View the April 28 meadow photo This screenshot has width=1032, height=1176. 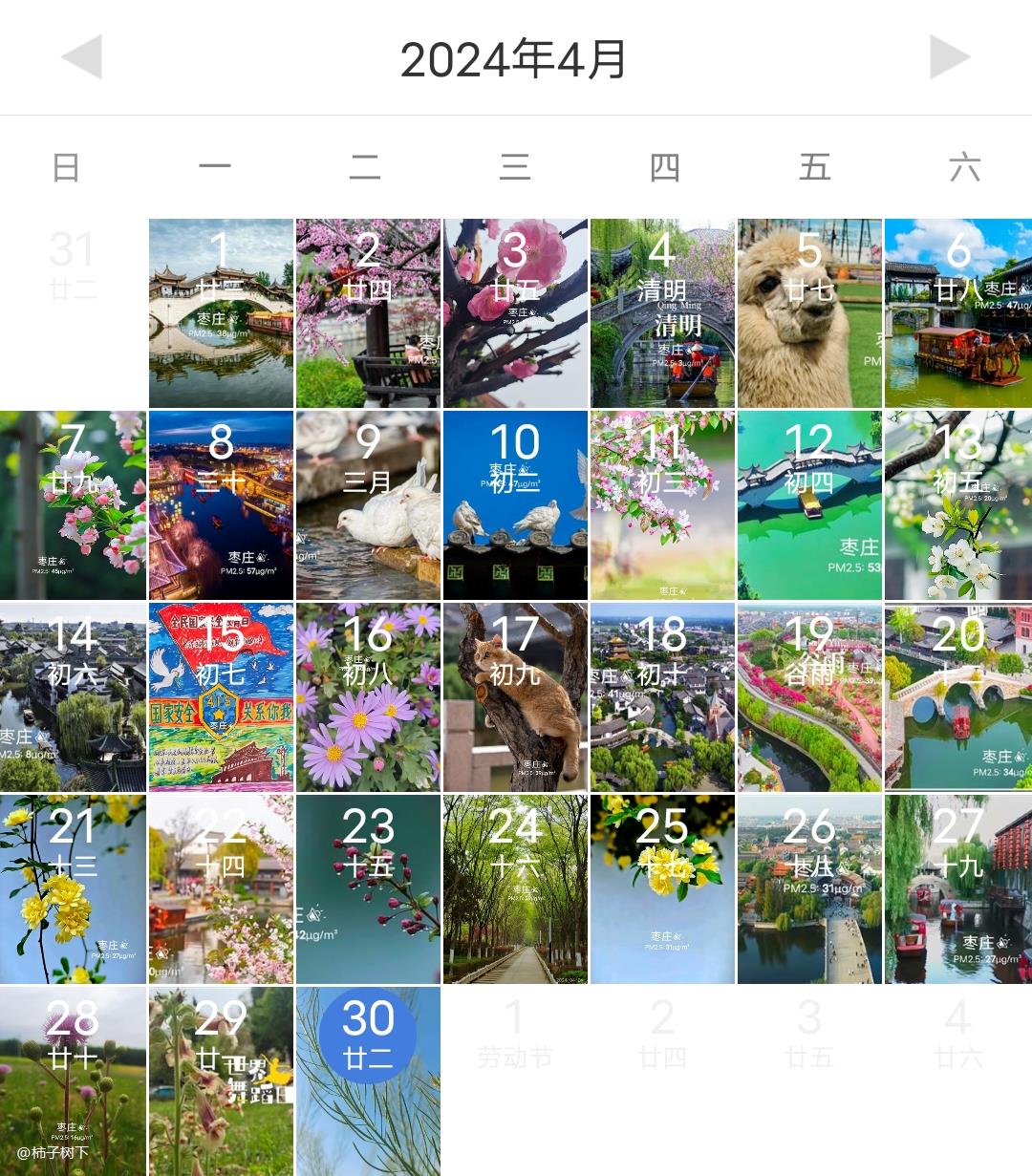click(73, 1080)
